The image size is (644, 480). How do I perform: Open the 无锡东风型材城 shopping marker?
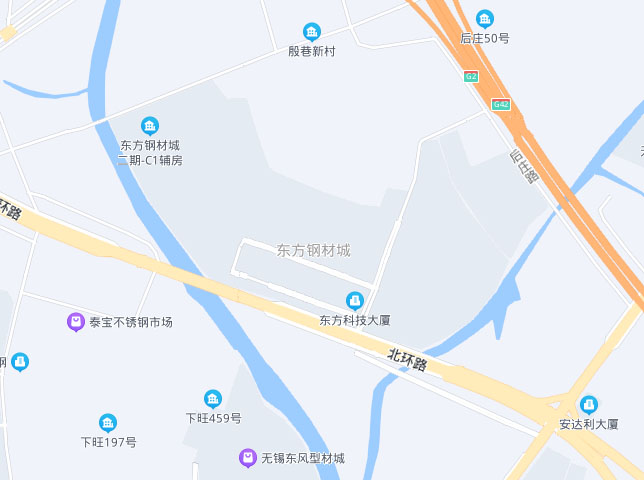coord(247,457)
